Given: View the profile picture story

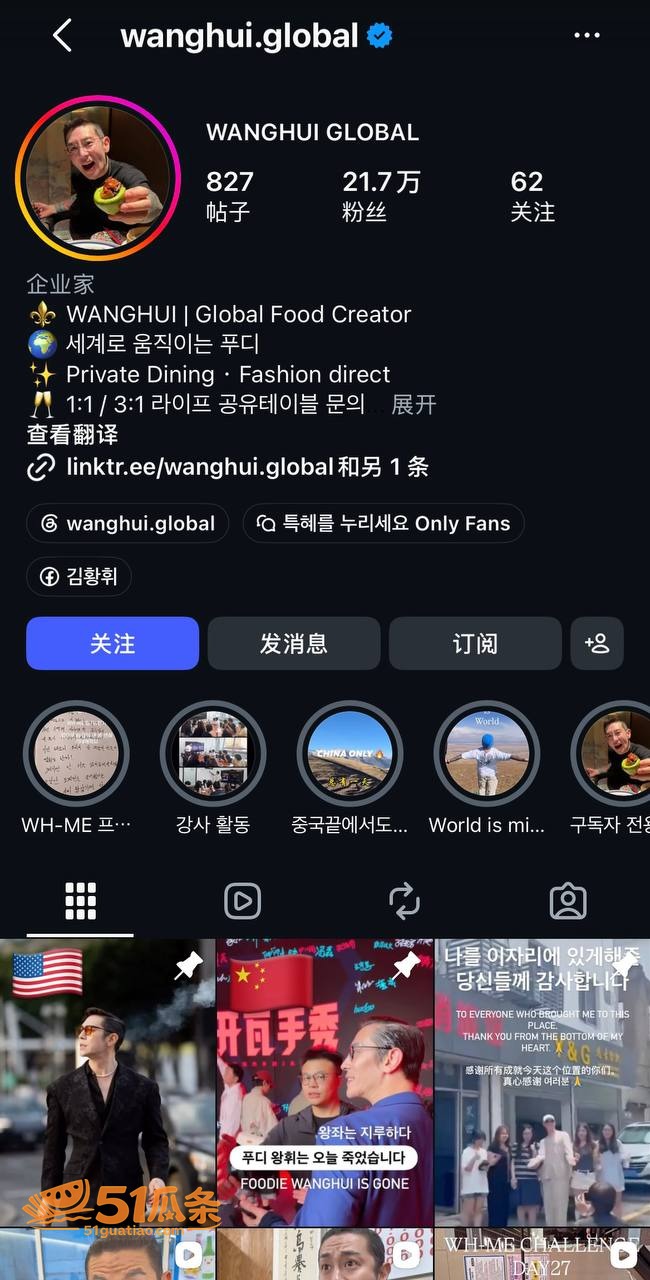Looking at the screenshot, I should (96, 178).
